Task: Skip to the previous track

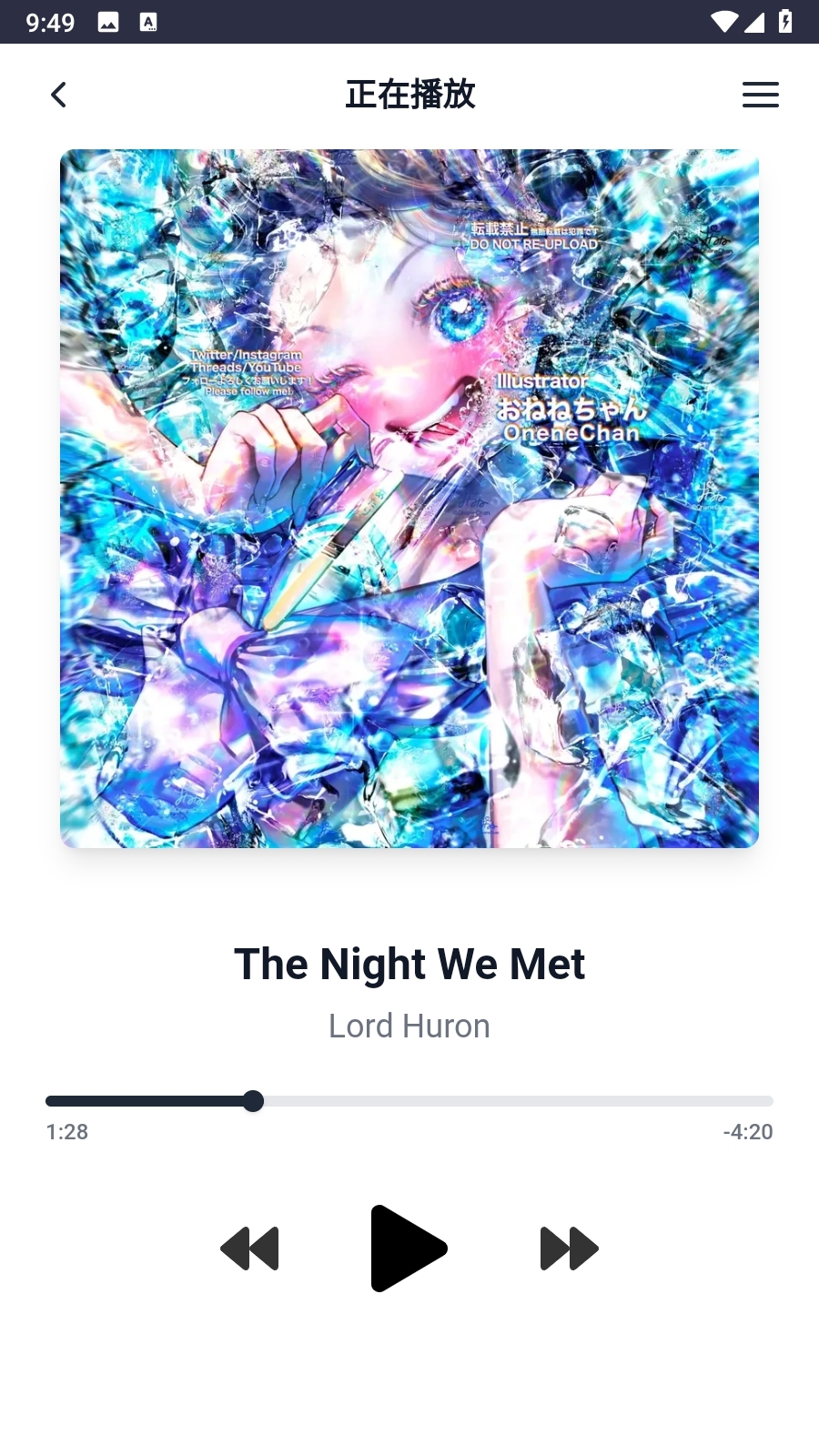Action: pyautogui.click(x=250, y=1249)
